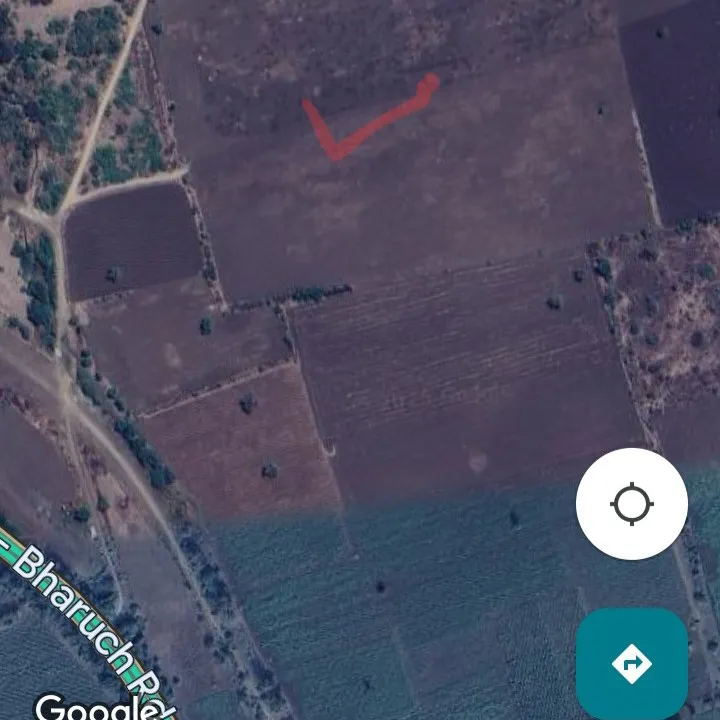Center the map on my current location
Viewport: 720px width, 720px height.
pos(632,504)
